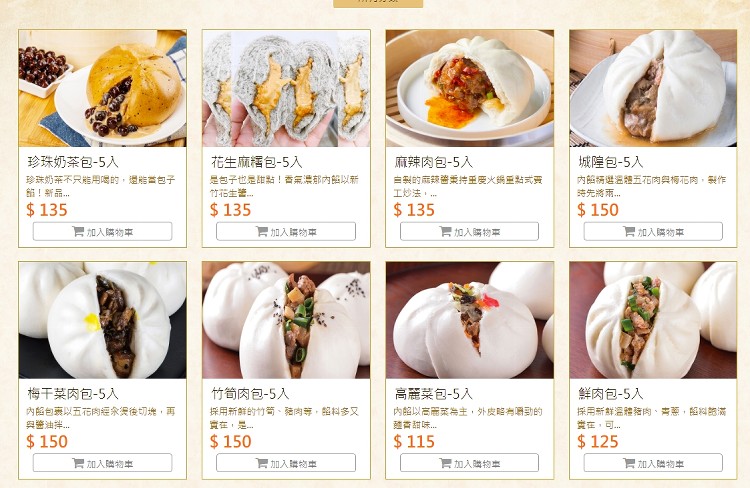Open the 麻辣肉包-5入 product photo
The height and width of the screenshot is (488, 750).
click(469, 88)
